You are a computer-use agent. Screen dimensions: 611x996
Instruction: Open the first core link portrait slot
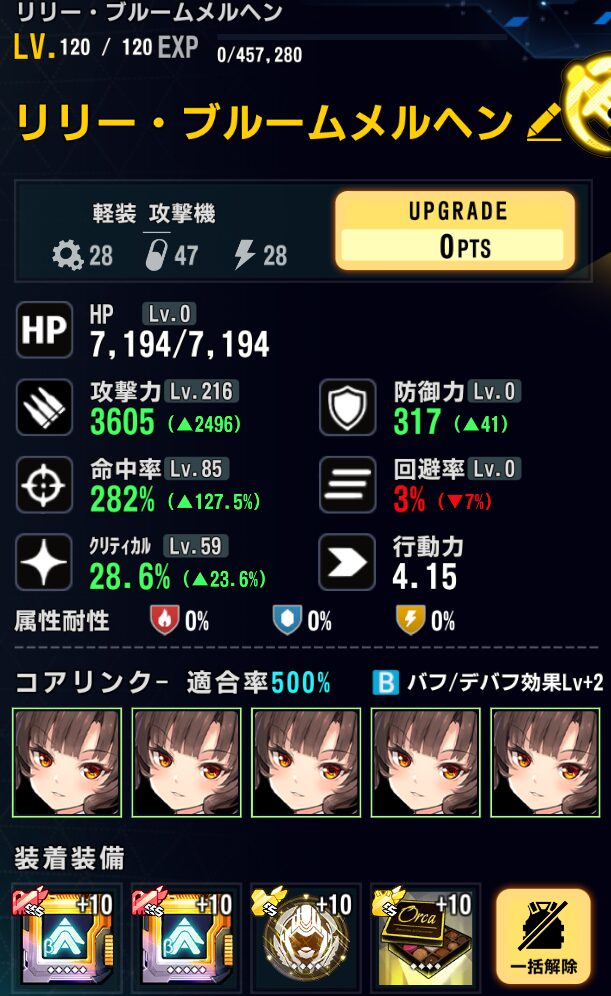click(67, 763)
